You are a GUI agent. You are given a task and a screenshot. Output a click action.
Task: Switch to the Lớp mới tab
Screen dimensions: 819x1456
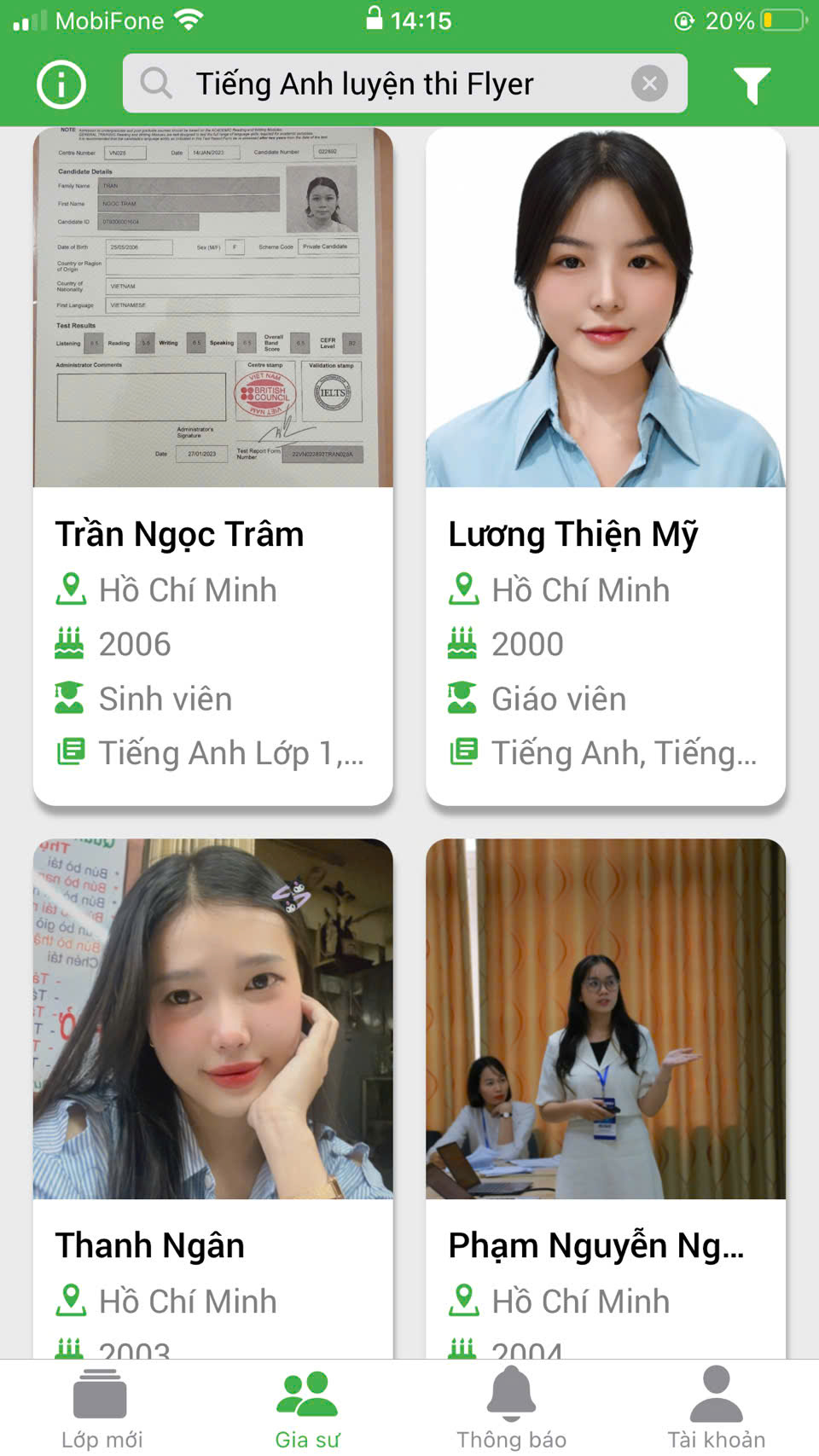click(102, 1408)
